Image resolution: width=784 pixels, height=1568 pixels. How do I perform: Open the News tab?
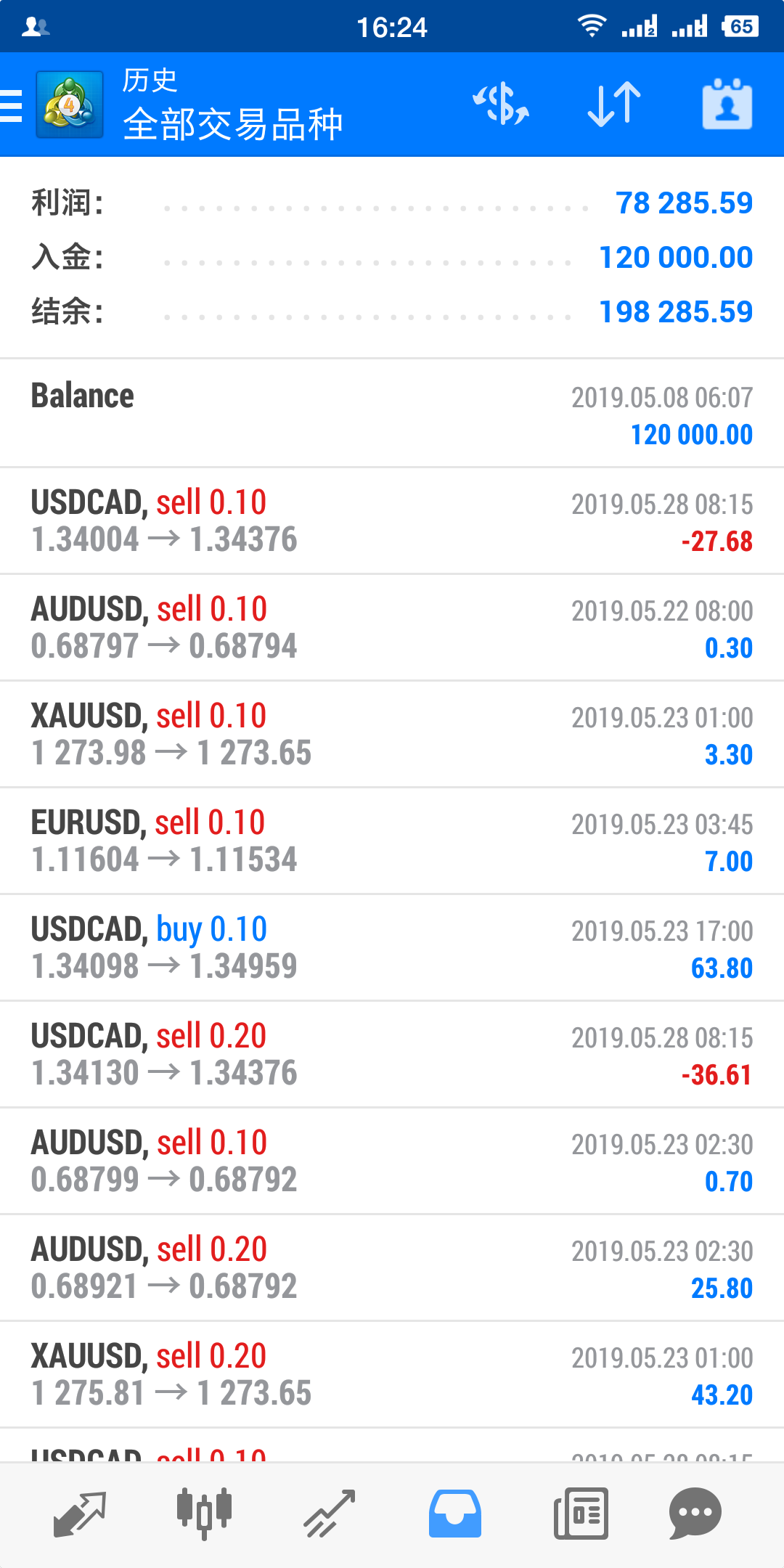pyautogui.click(x=581, y=1514)
